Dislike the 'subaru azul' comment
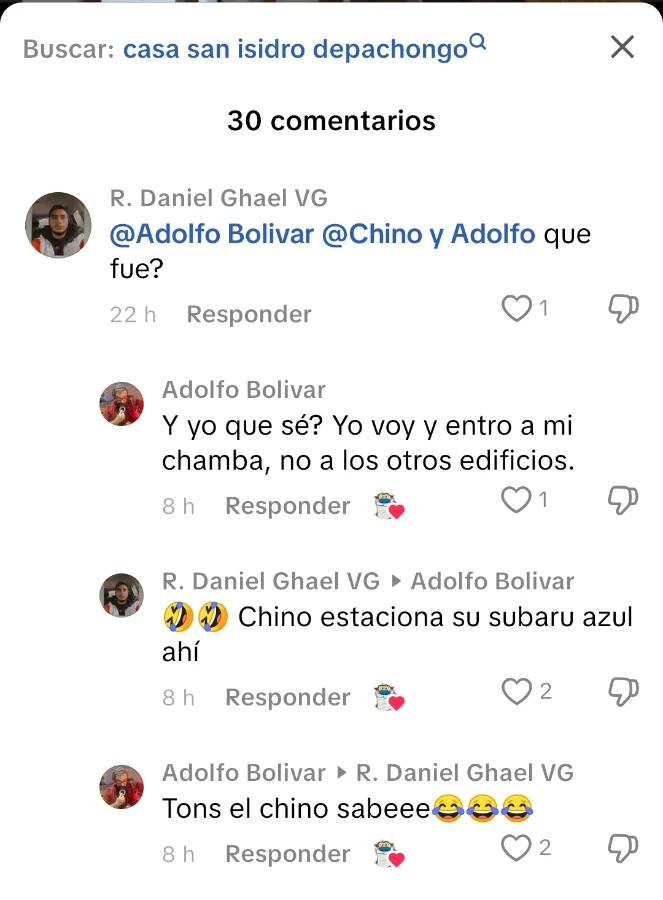663x900 pixels. [622, 692]
